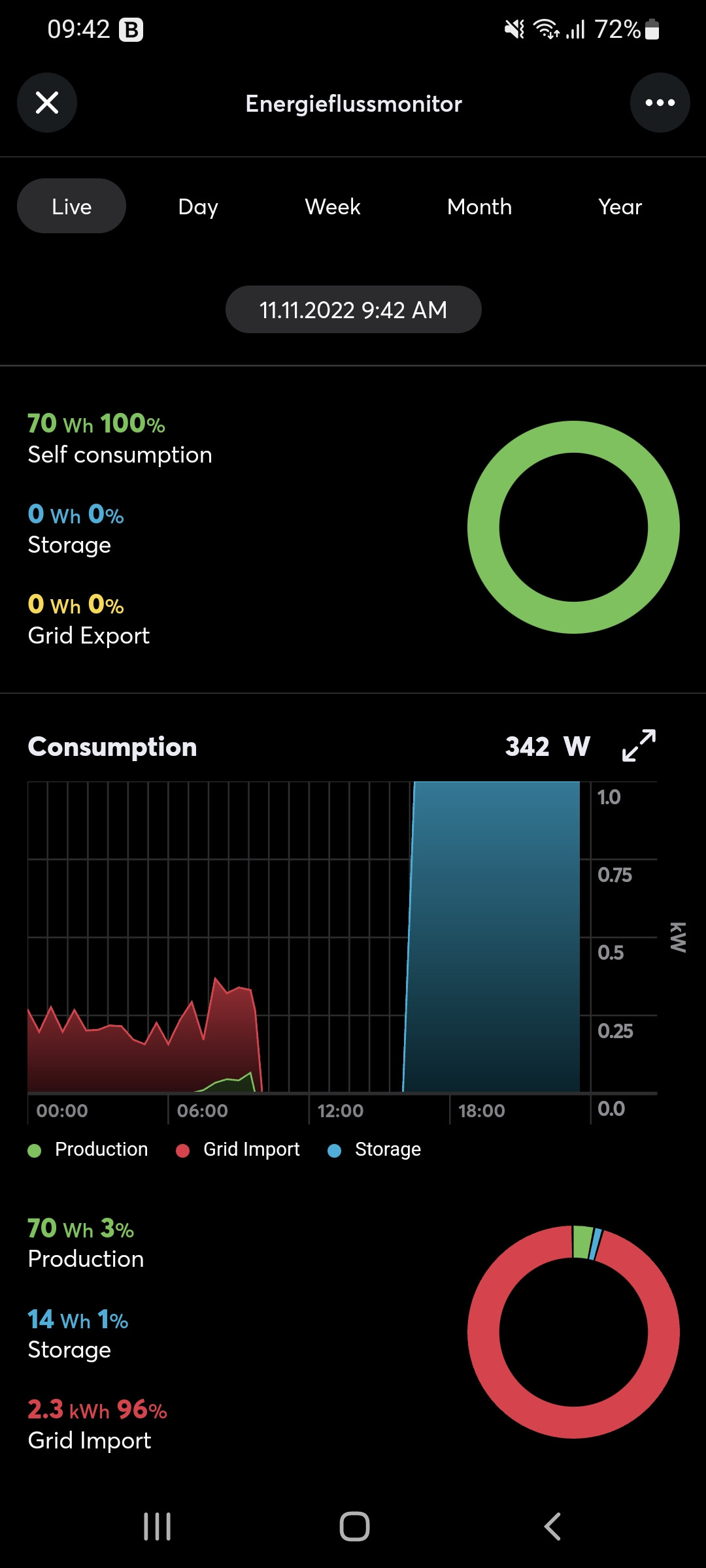
Task: Expand the Consumption chart to fullscreen
Action: (639, 745)
